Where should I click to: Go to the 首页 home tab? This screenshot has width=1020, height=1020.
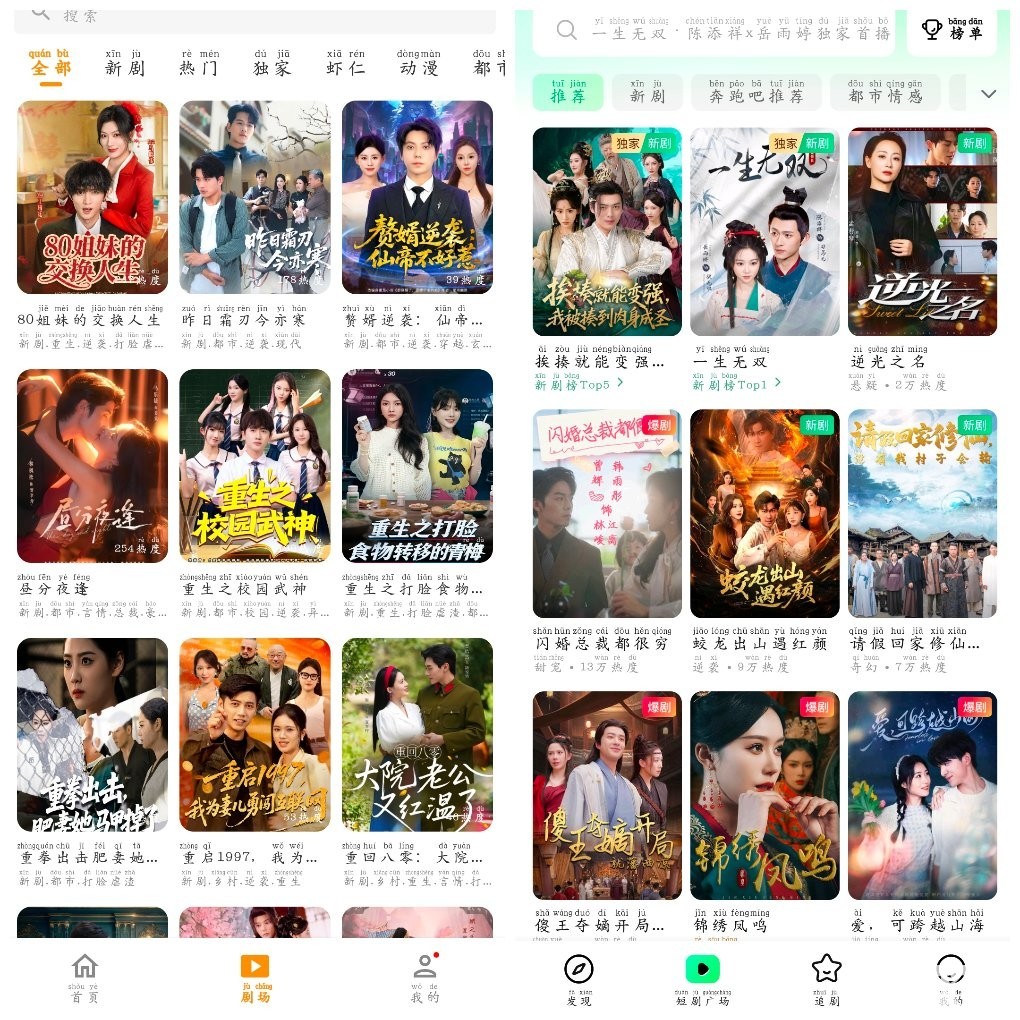[85, 977]
